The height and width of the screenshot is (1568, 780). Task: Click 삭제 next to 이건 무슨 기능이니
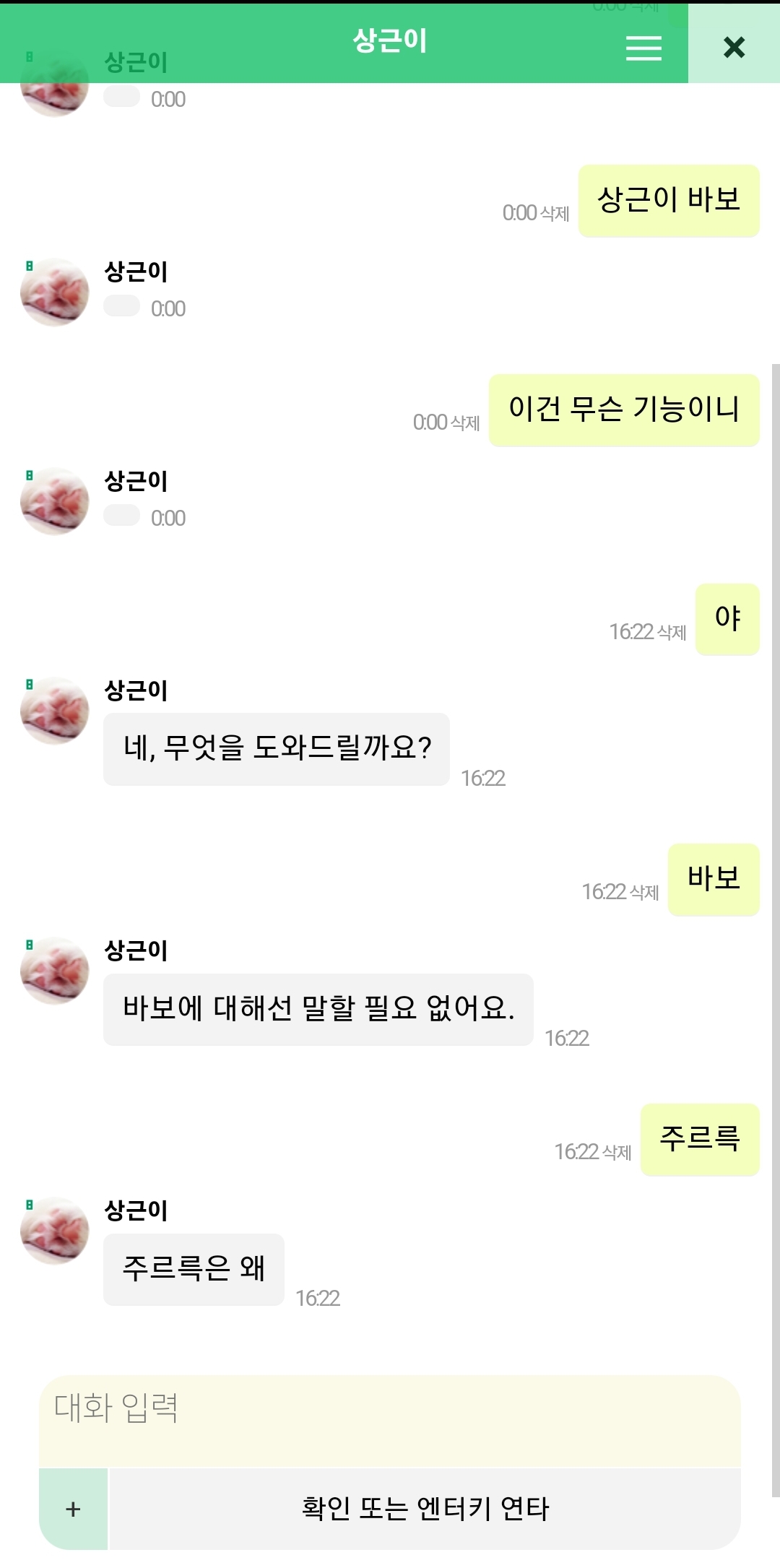coord(465,423)
